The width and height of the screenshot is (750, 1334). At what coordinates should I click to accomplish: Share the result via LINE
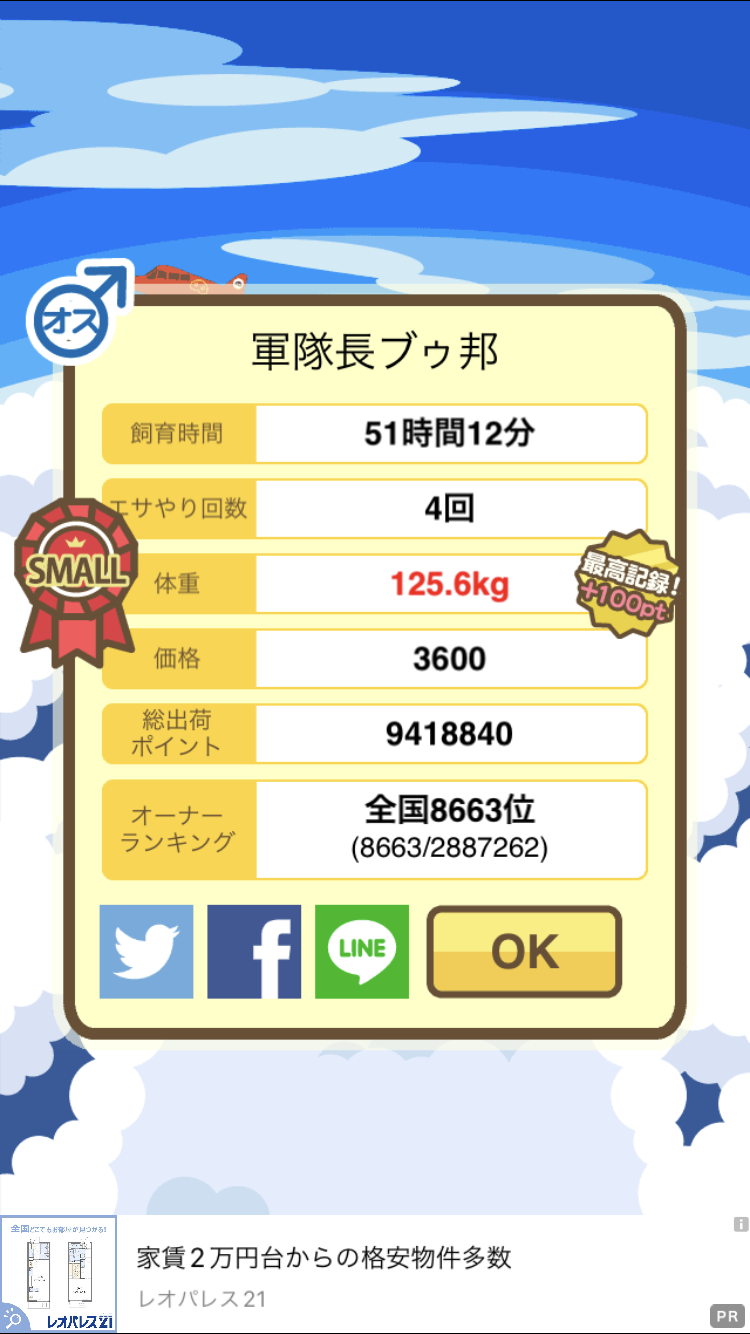[x=362, y=952]
